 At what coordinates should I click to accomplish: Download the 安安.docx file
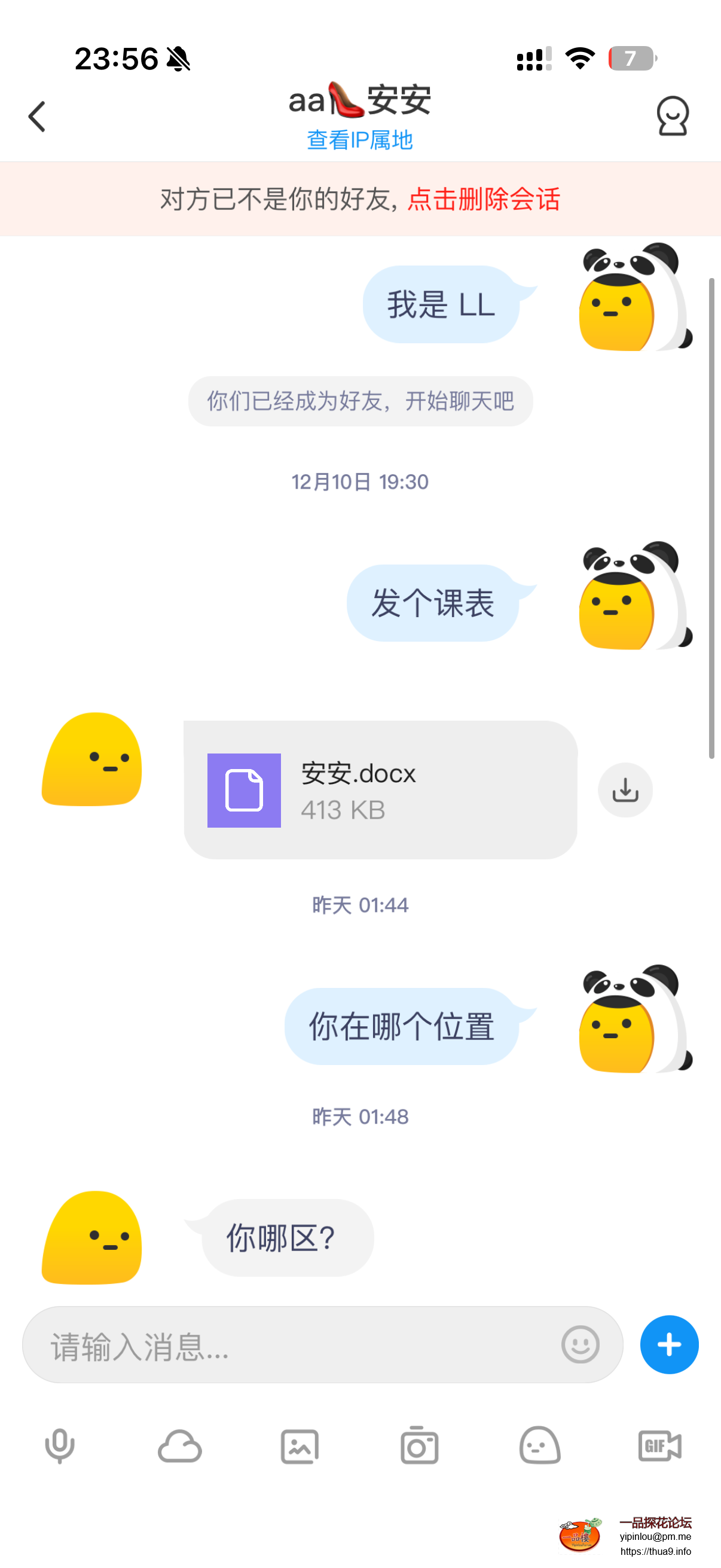625,790
